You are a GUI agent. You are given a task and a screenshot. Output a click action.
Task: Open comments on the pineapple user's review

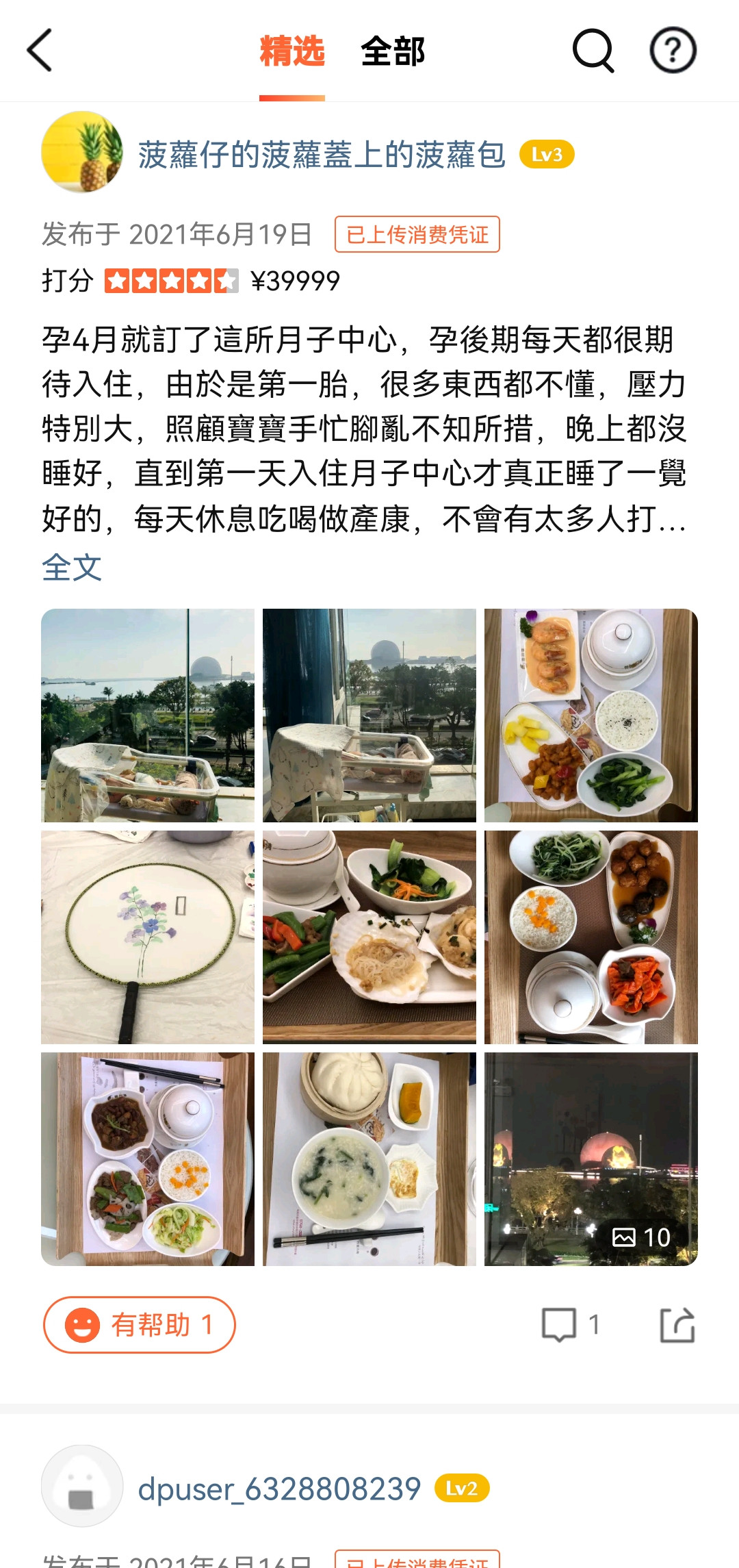pos(569,1325)
